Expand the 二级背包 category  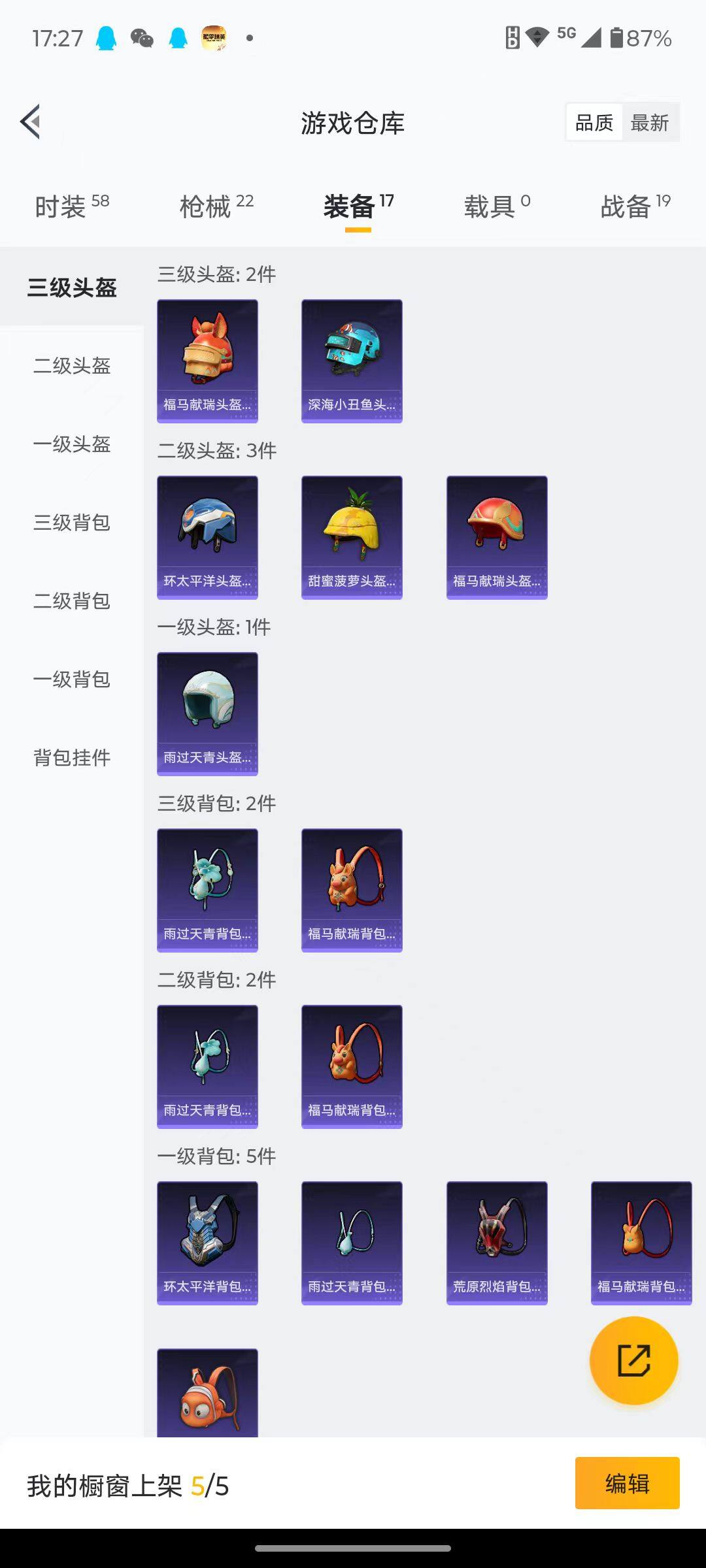(71, 601)
